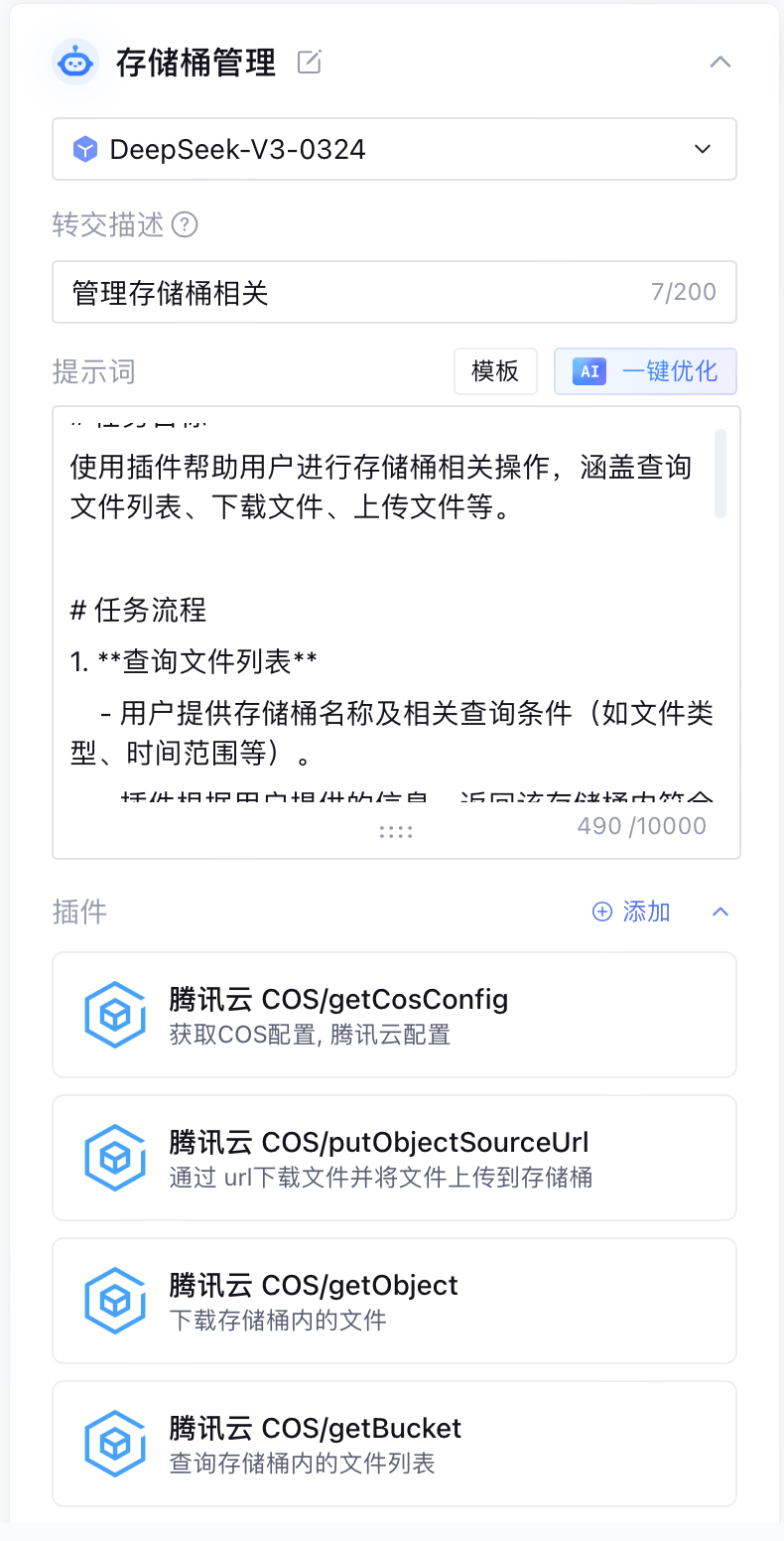Collapse the 插件 section
Viewport: 784px width, 1541px height.
coord(721,911)
